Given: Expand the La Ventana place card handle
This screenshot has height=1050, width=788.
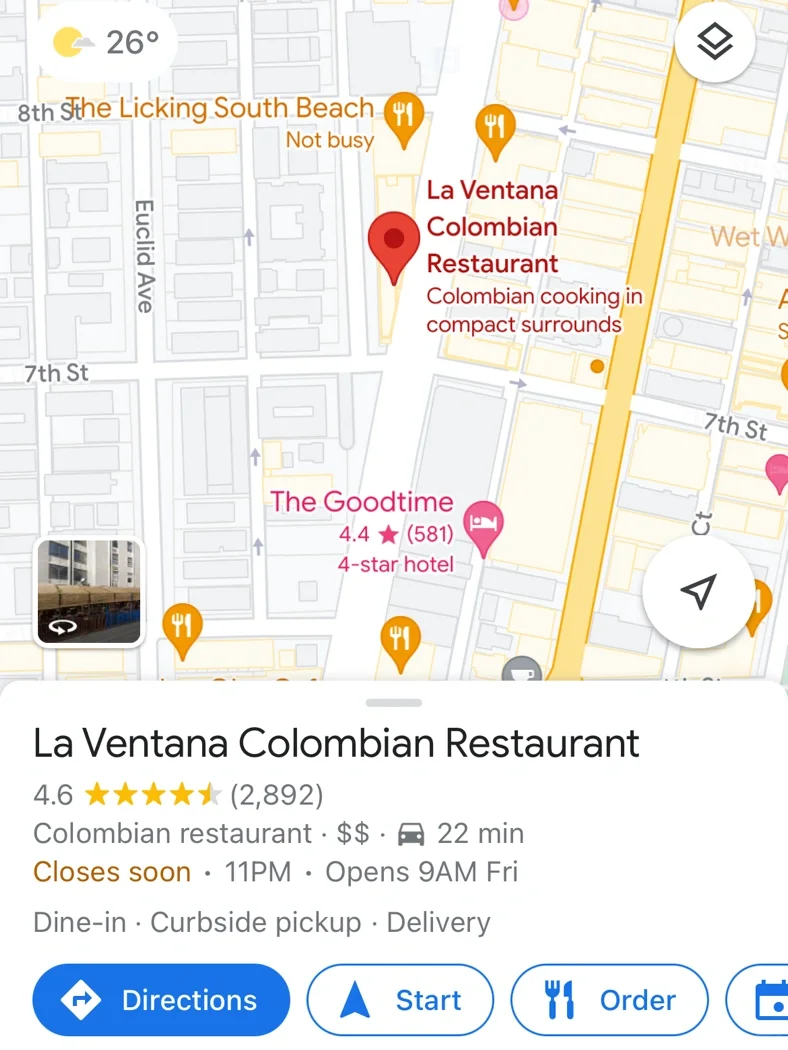Looking at the screenshot, I should (x=394, y=703).
